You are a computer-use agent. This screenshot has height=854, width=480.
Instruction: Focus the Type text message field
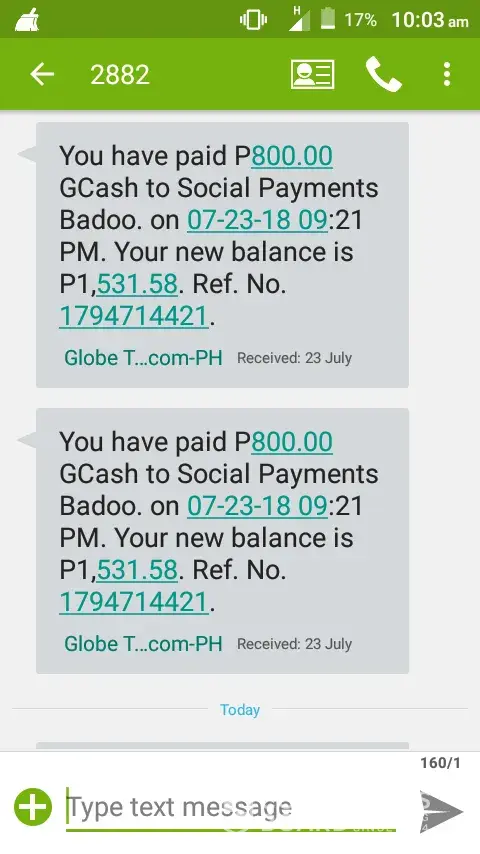231,808
